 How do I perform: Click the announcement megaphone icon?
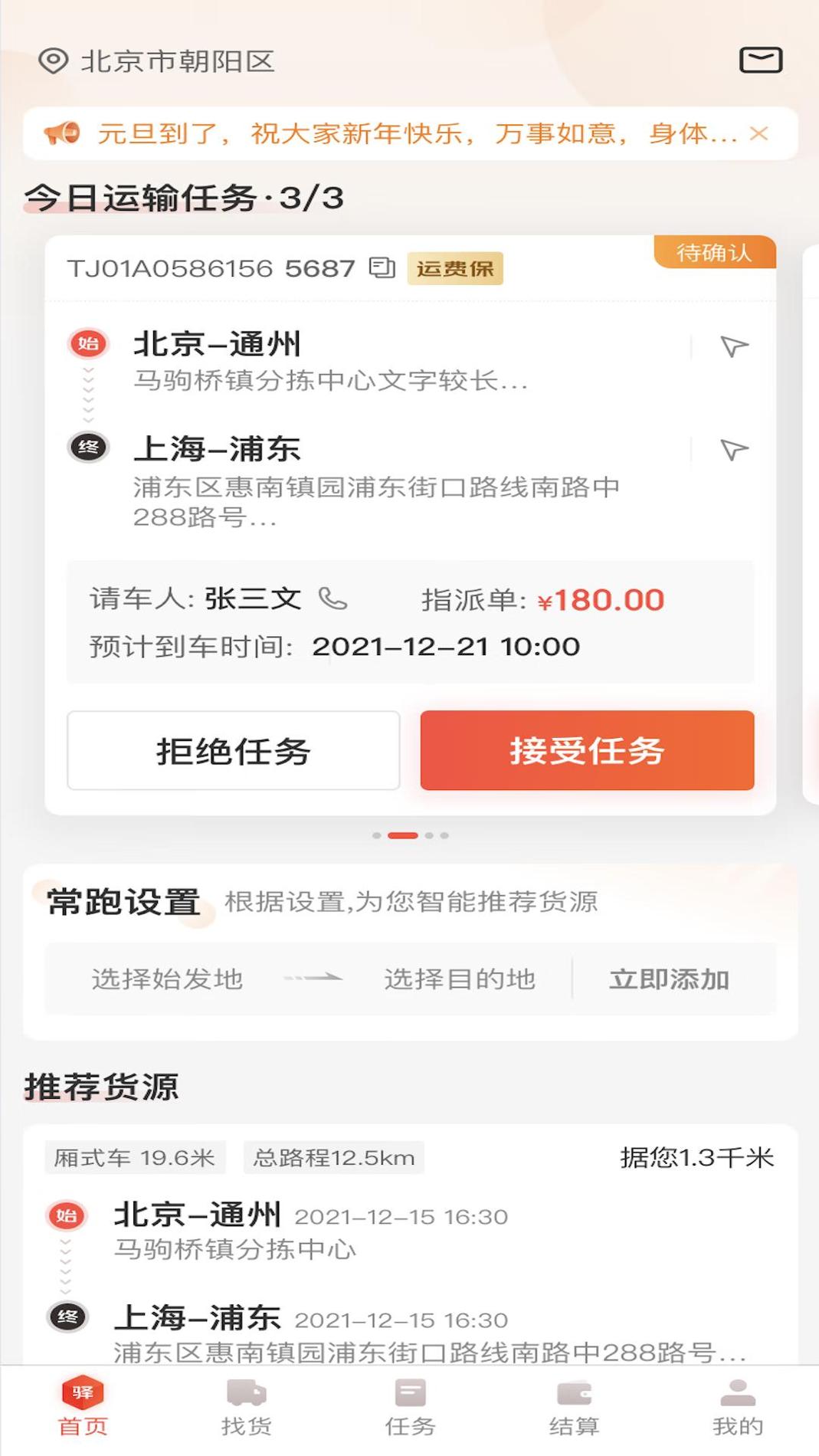point(67,133)
